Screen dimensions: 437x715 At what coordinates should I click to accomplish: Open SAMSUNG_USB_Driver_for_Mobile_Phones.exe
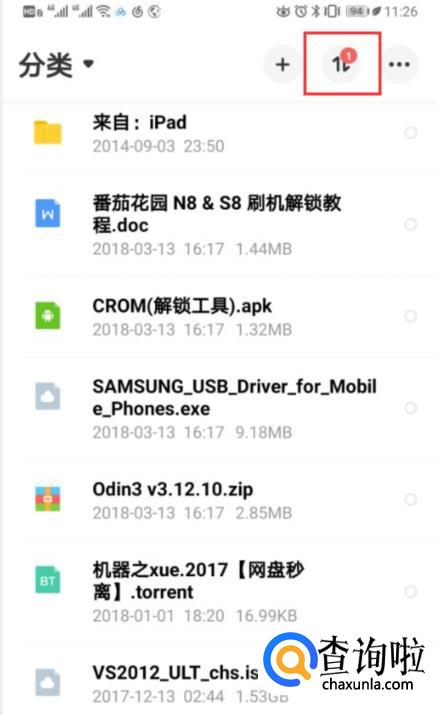[x=219, y=408]
